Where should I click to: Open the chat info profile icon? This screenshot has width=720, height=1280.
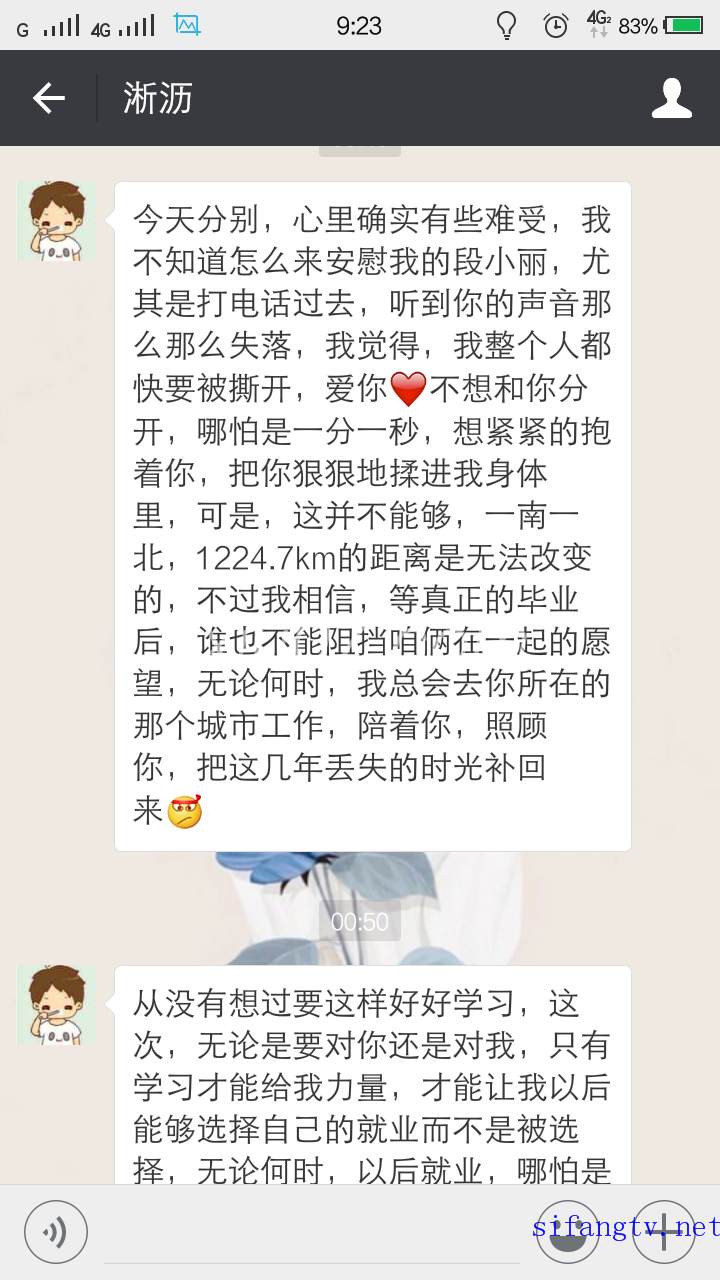[x=671, y=98]
